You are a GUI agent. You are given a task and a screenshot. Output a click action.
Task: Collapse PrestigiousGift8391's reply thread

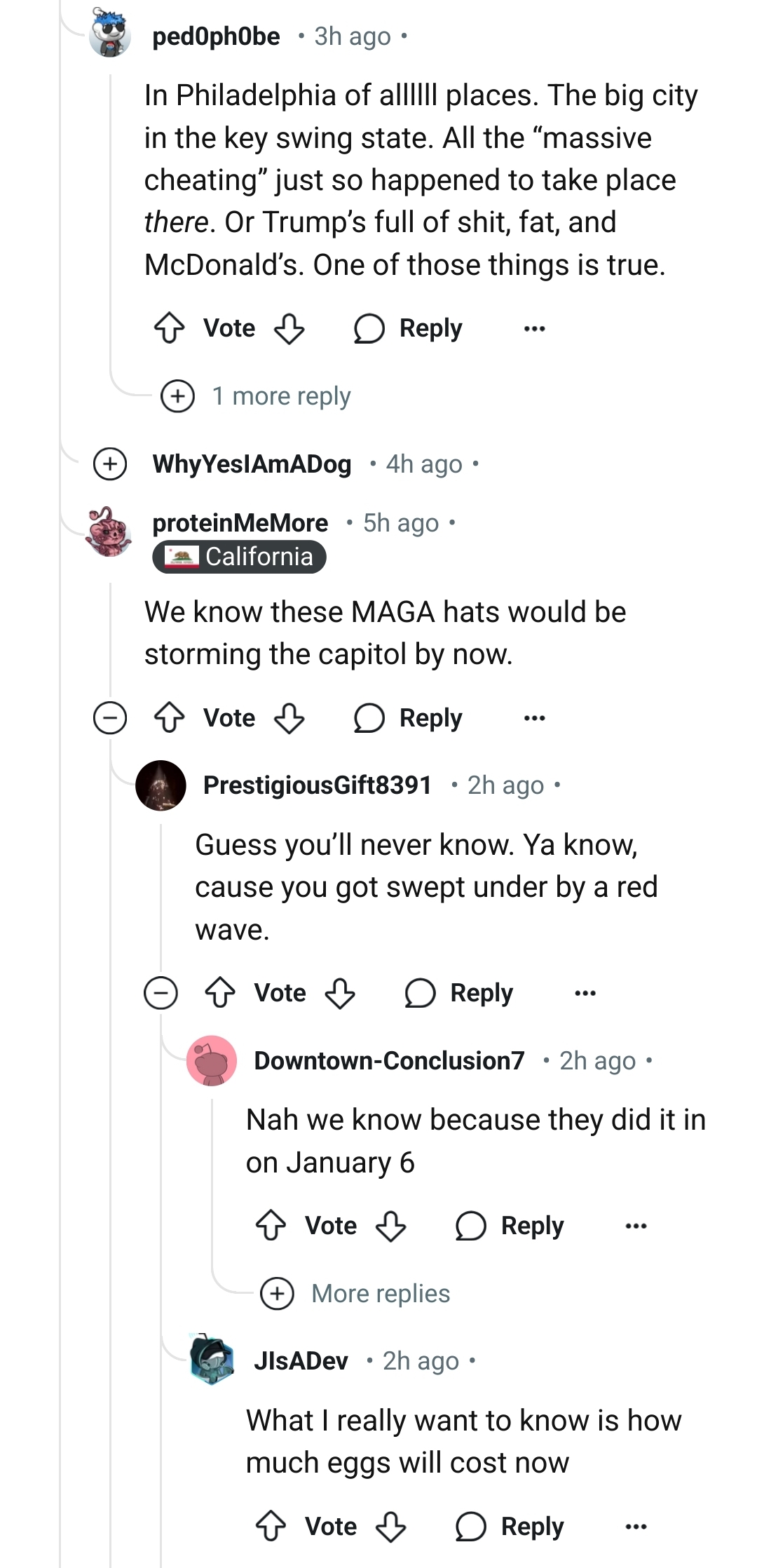[161, 993]
